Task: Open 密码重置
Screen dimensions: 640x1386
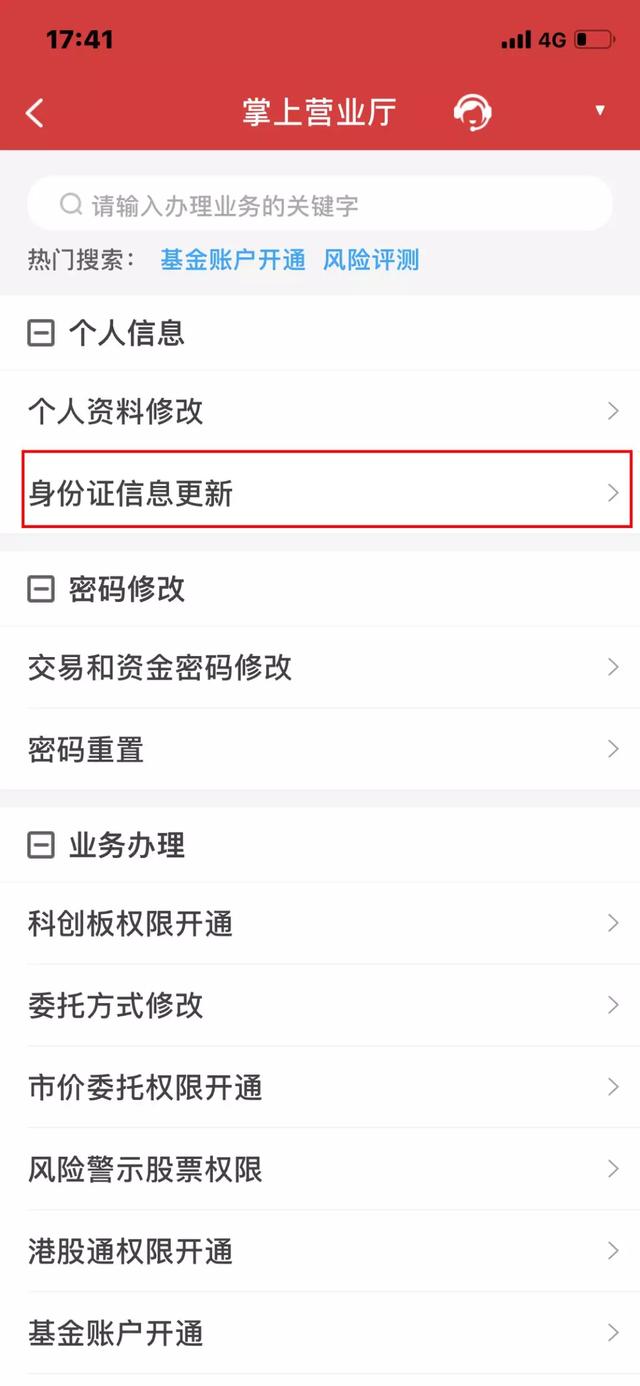Action: 320,749
